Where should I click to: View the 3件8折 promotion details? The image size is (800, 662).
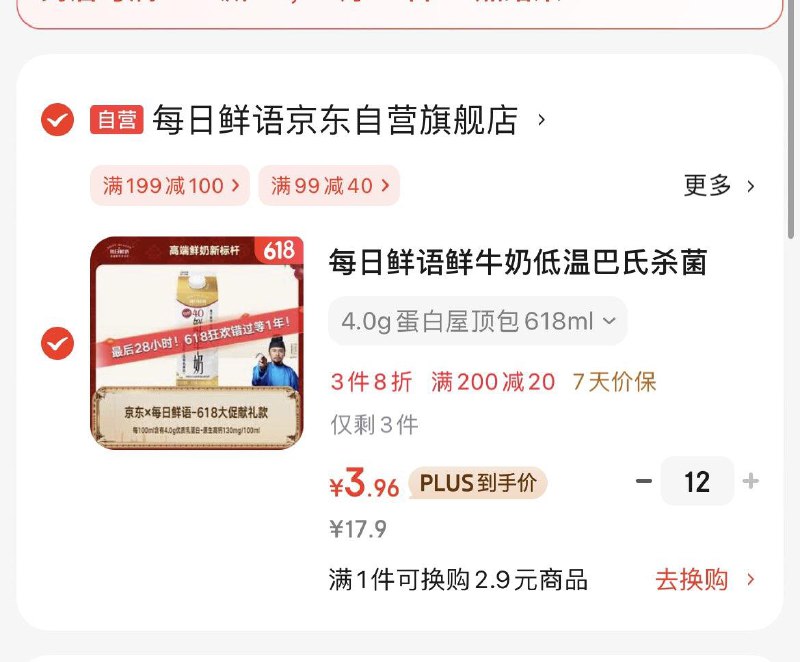click(x=371, y=382)
